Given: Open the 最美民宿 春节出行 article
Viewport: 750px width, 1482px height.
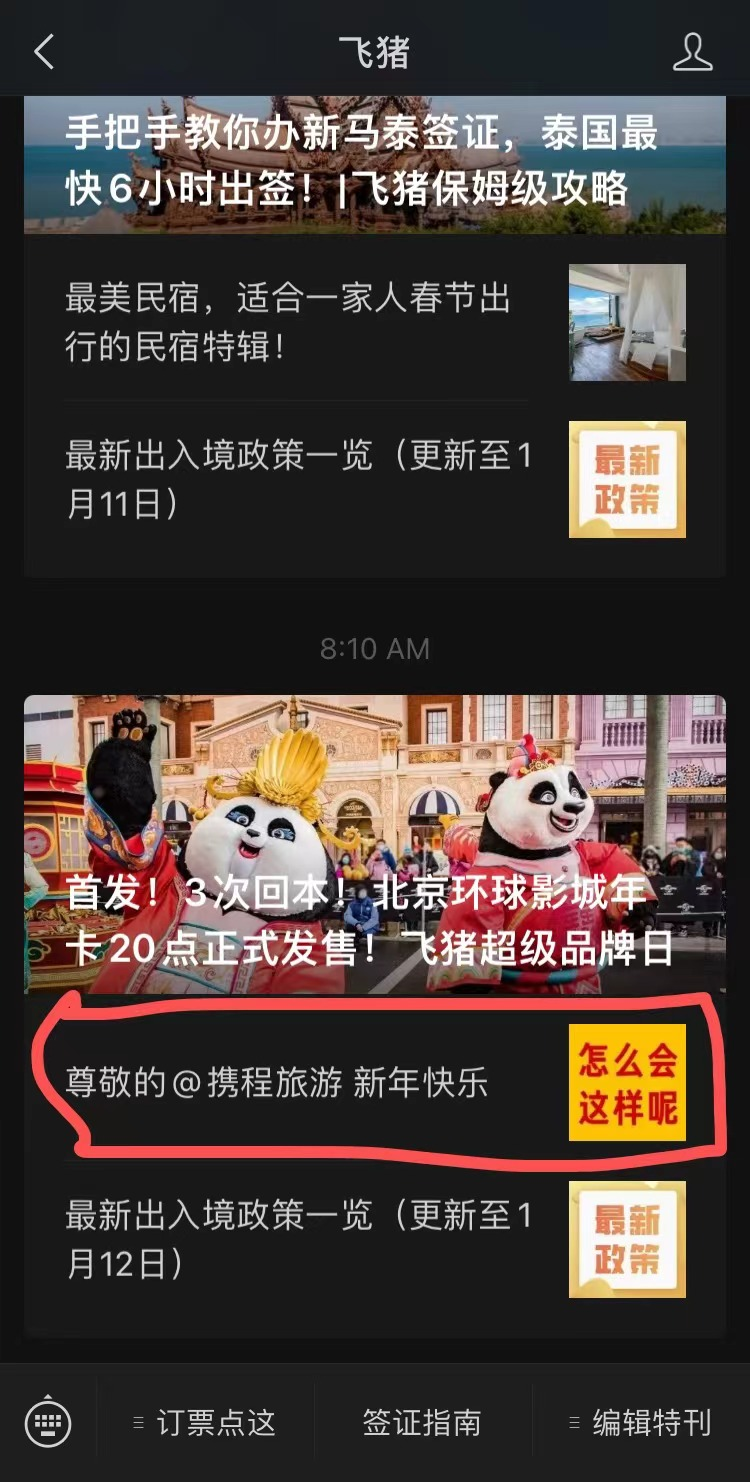Looking at the screenshot, I should 374,322.
